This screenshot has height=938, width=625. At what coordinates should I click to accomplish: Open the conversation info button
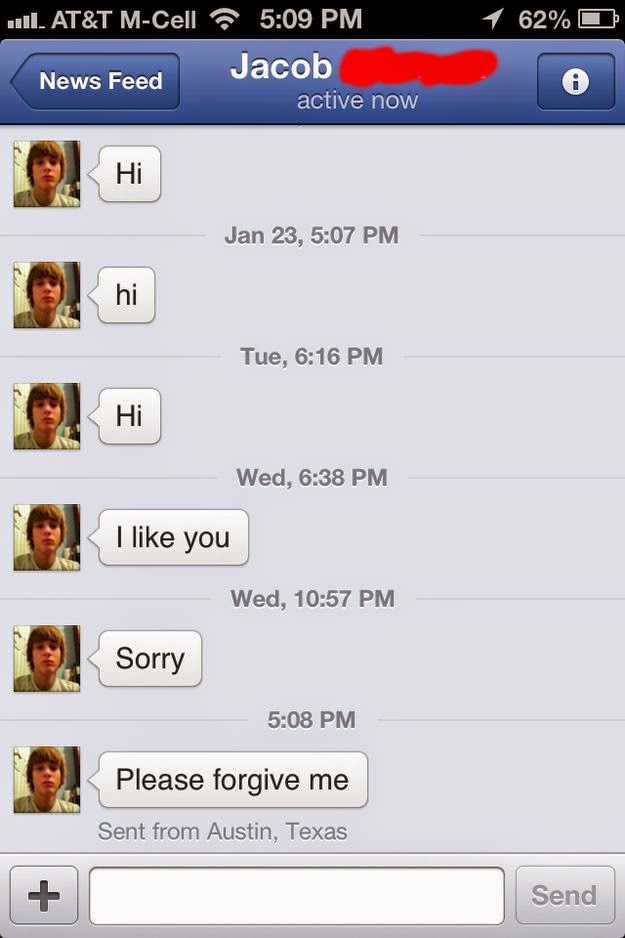click(574, 82)
